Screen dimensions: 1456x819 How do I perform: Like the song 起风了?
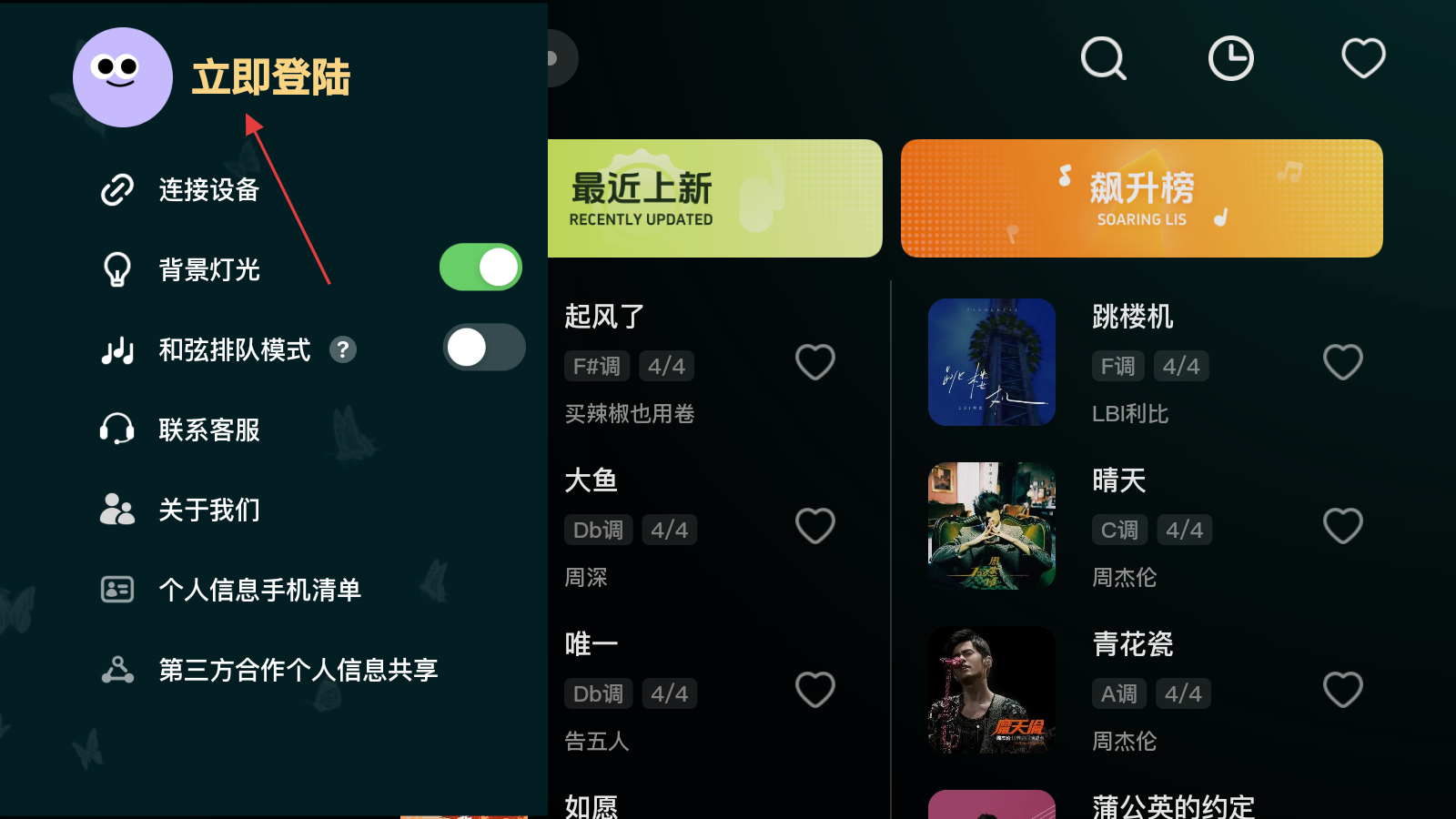[814, 362]
